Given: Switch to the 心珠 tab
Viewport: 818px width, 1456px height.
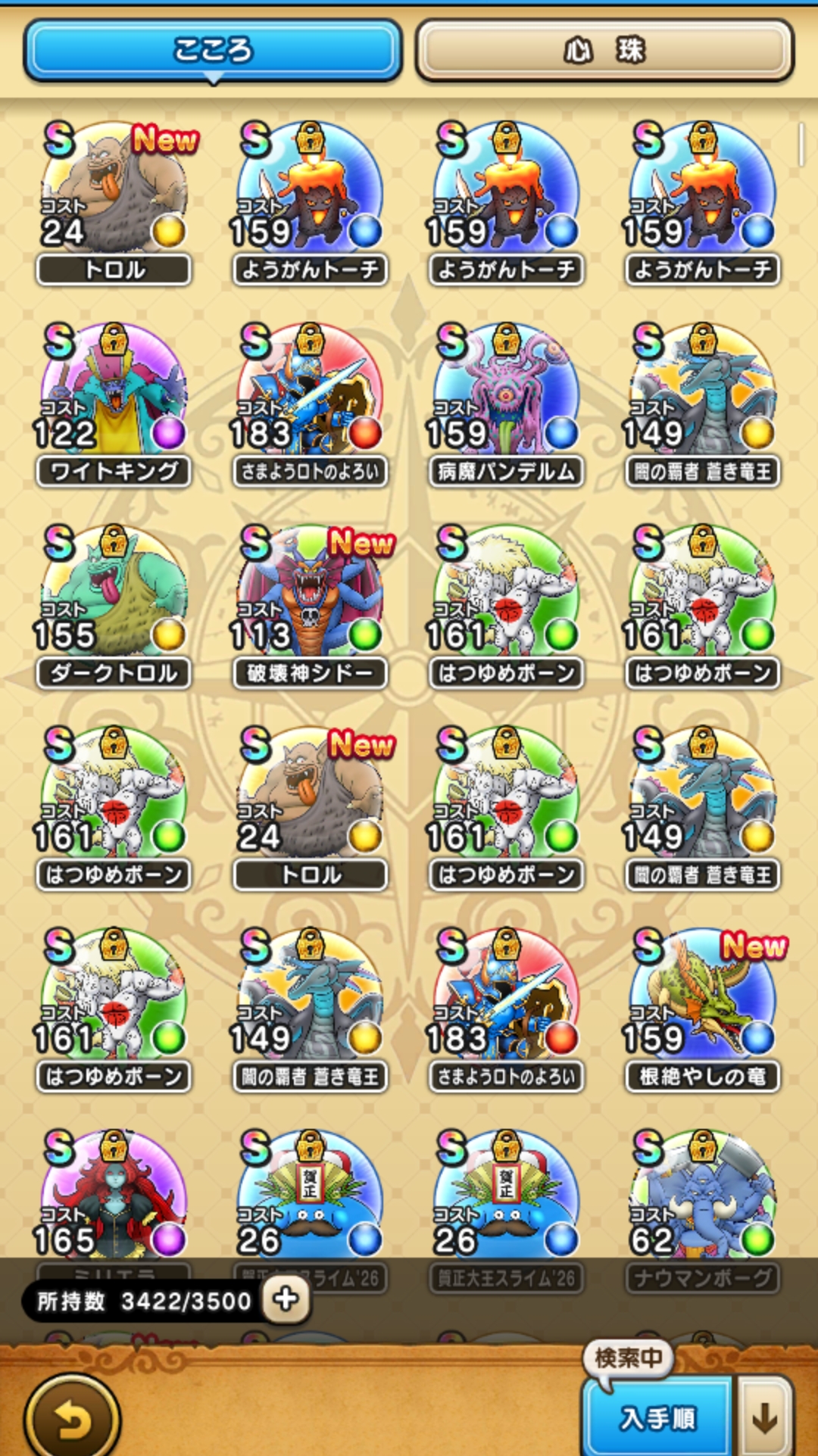Looking at the screenshot, I should (x=604, y=50).
